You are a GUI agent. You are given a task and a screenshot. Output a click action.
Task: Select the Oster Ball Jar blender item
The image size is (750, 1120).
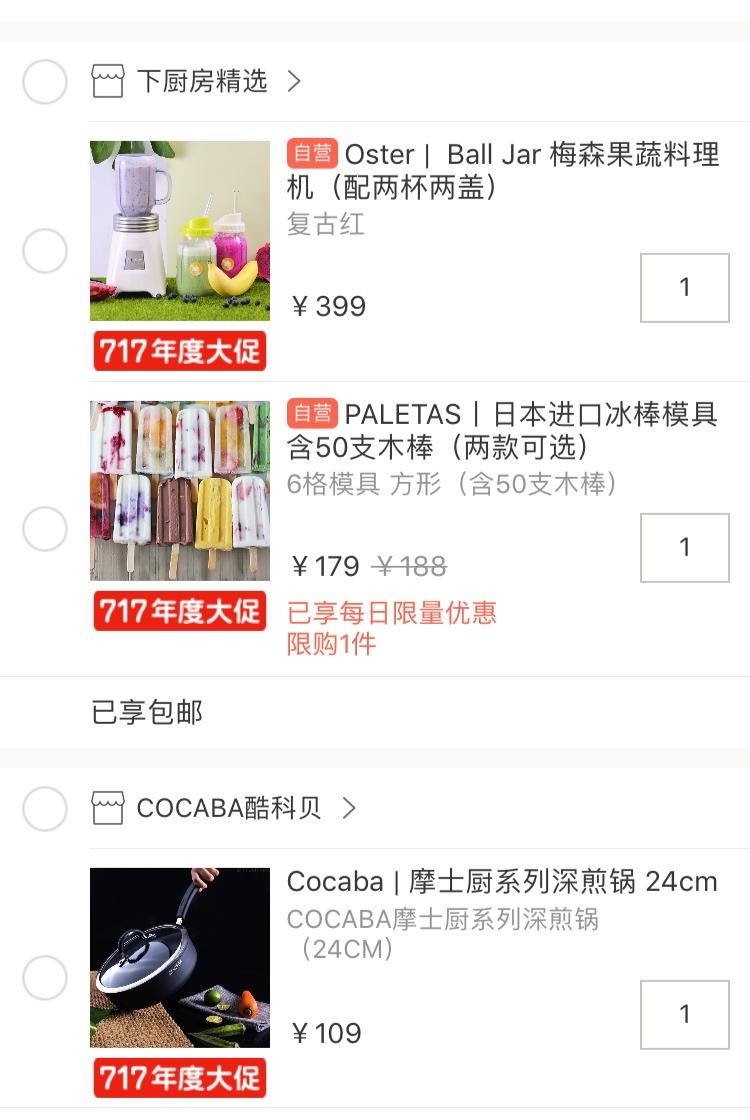pyautogui.click(x=45, y=250)
